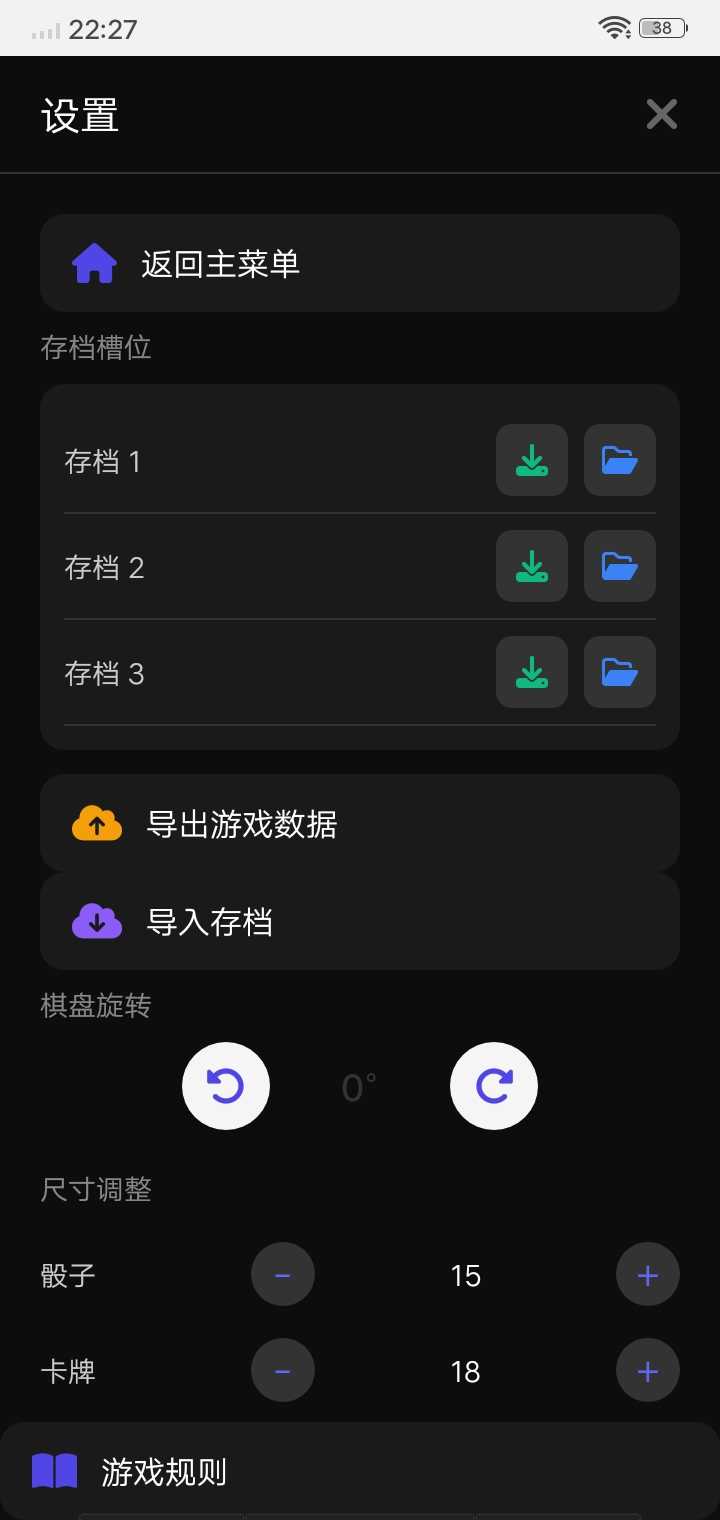Tap 返回主菜单 to return home

[x=360, y=264]
